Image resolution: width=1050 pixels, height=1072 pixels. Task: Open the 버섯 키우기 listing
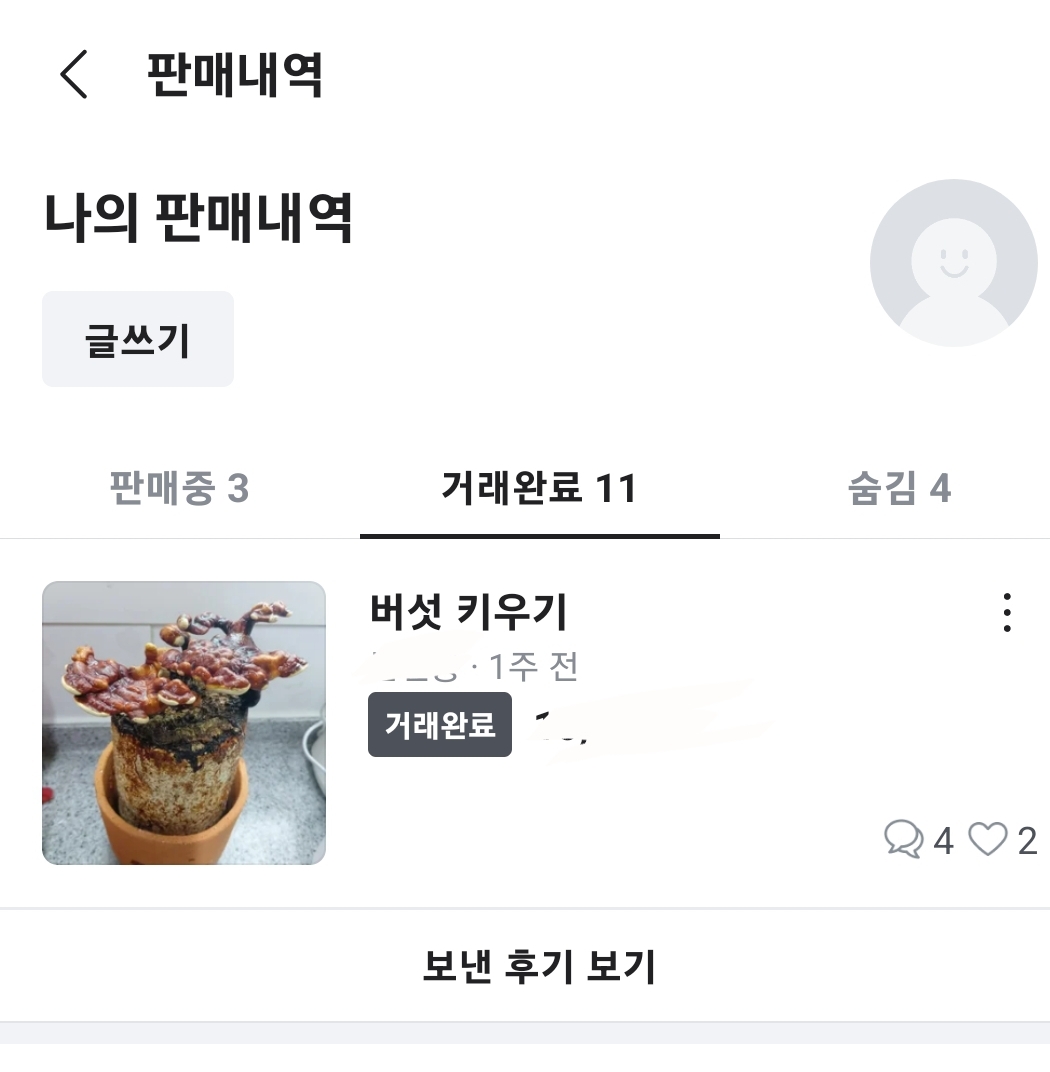468,612
